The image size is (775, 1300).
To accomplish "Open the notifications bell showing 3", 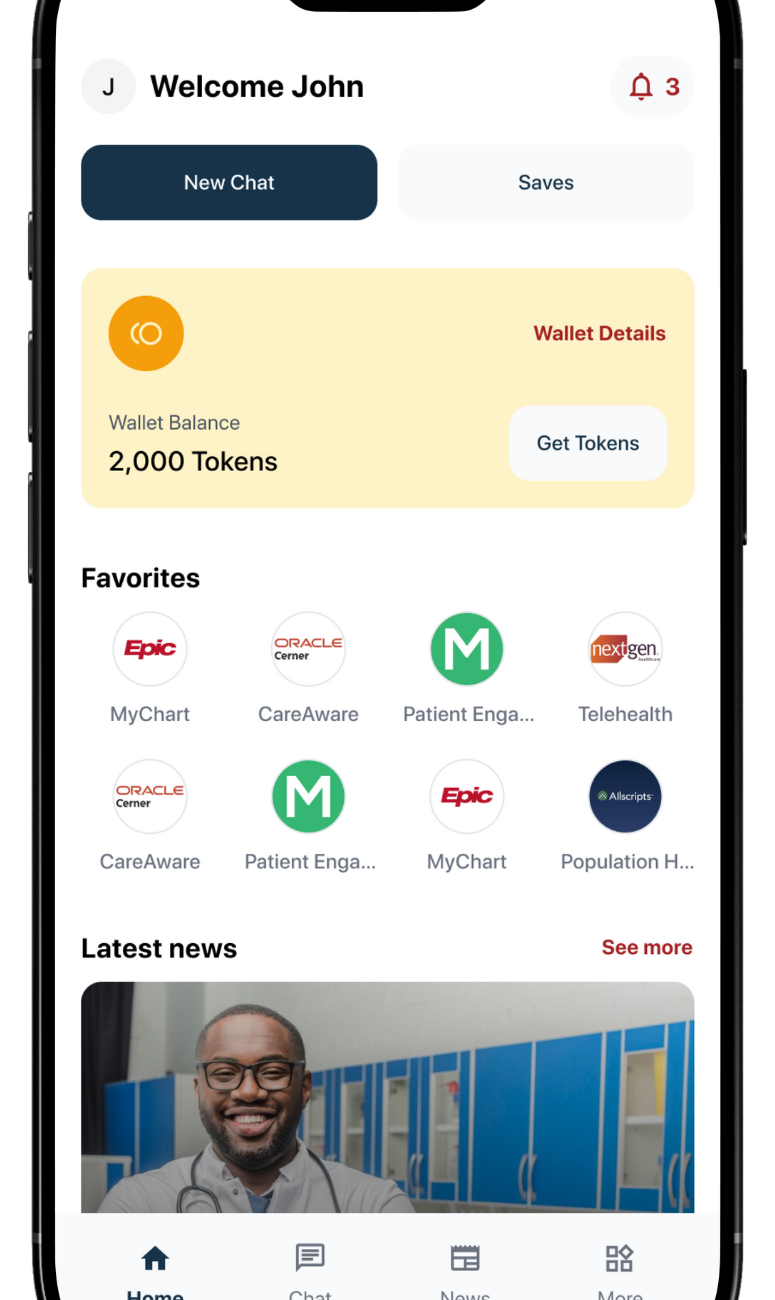I will point(653,87).
